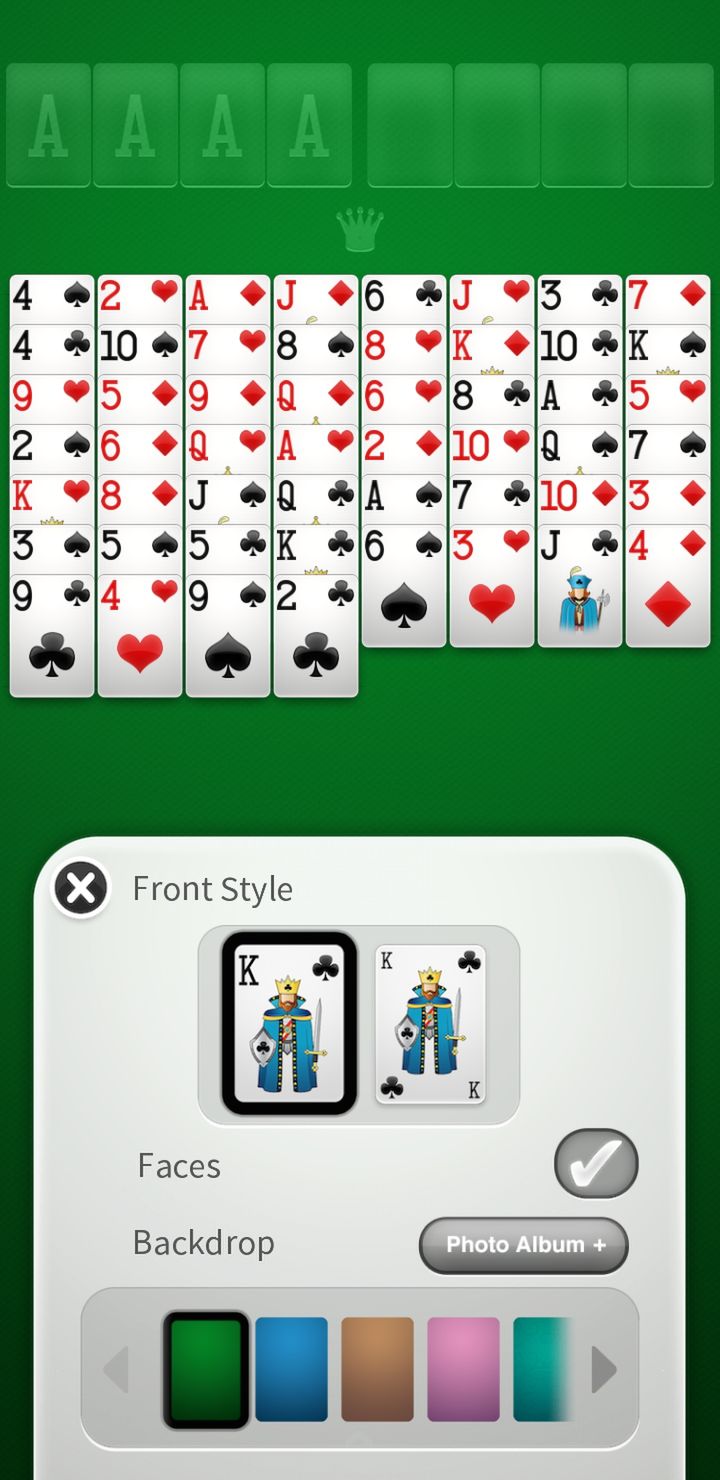
Task: Select the green backdrop swatch
Action: (x=206, y=1369)
